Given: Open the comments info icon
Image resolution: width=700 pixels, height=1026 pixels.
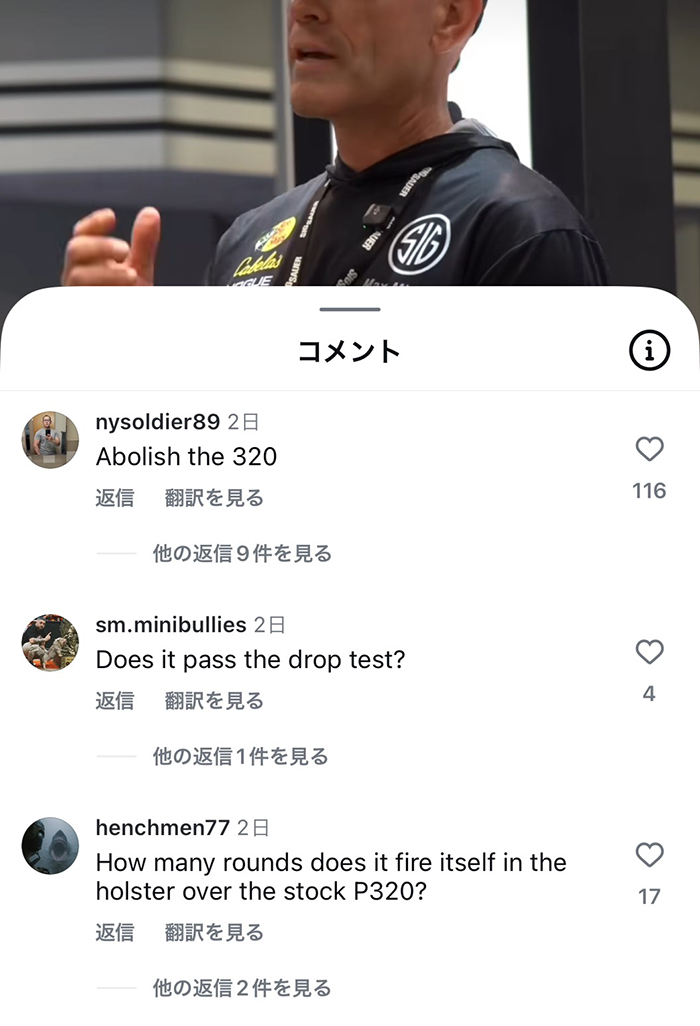Looking at the screenshot, I should 649,350.
